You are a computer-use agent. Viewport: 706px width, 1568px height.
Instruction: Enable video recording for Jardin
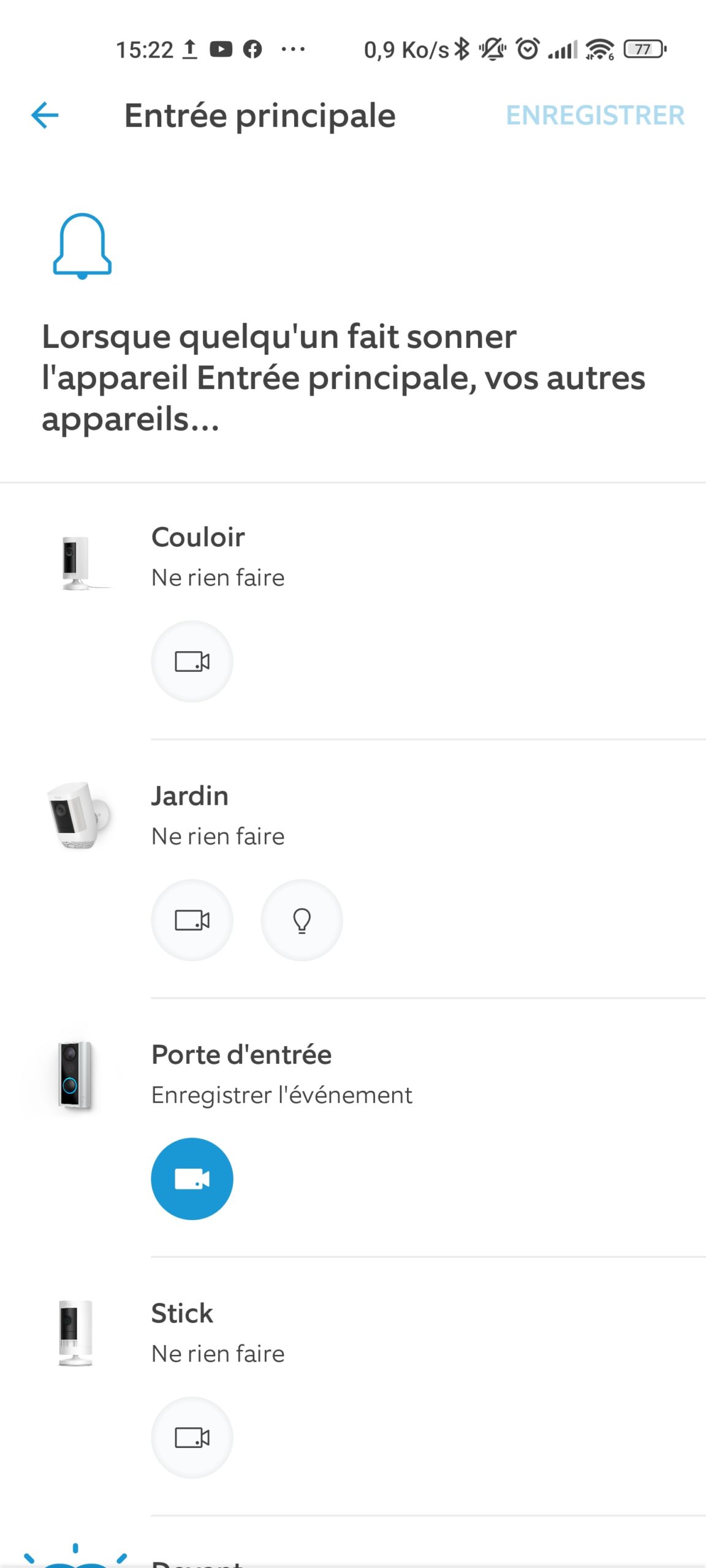[192, 920]
